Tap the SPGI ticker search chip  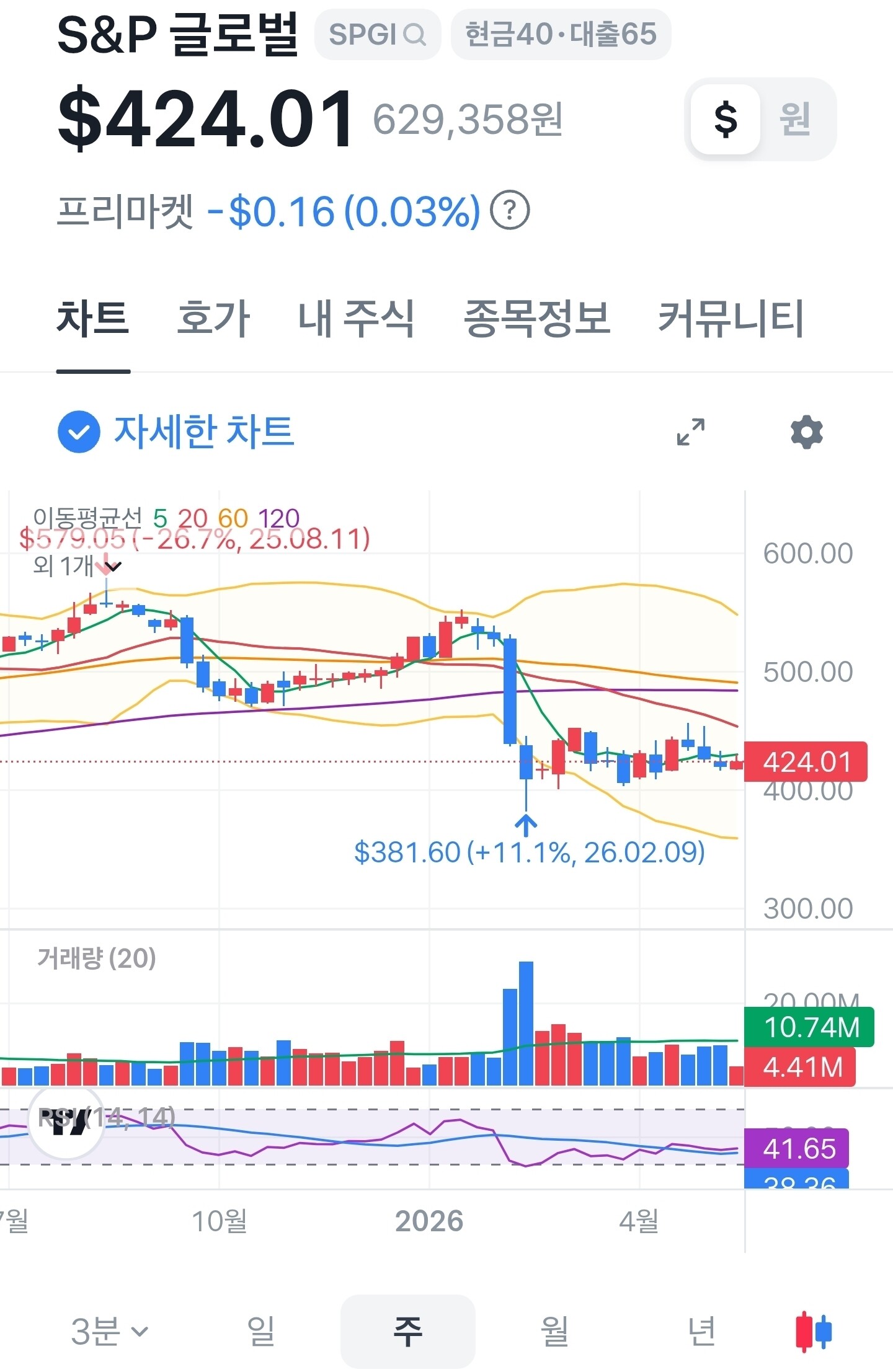point(378,34)
